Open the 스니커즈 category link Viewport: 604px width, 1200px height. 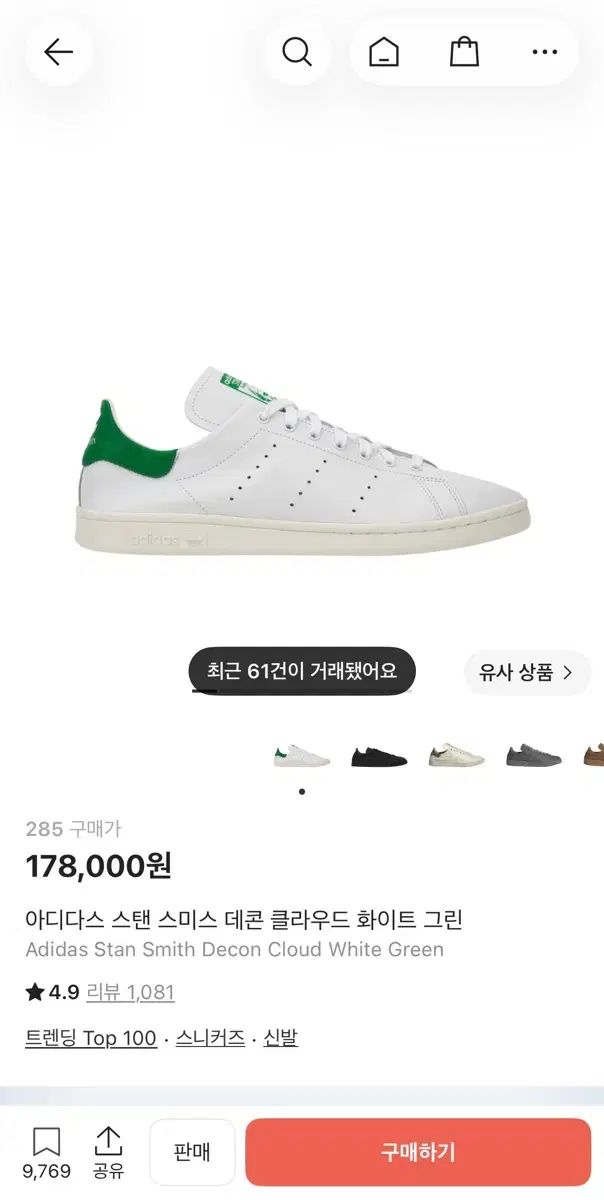tap(210, 1038)
